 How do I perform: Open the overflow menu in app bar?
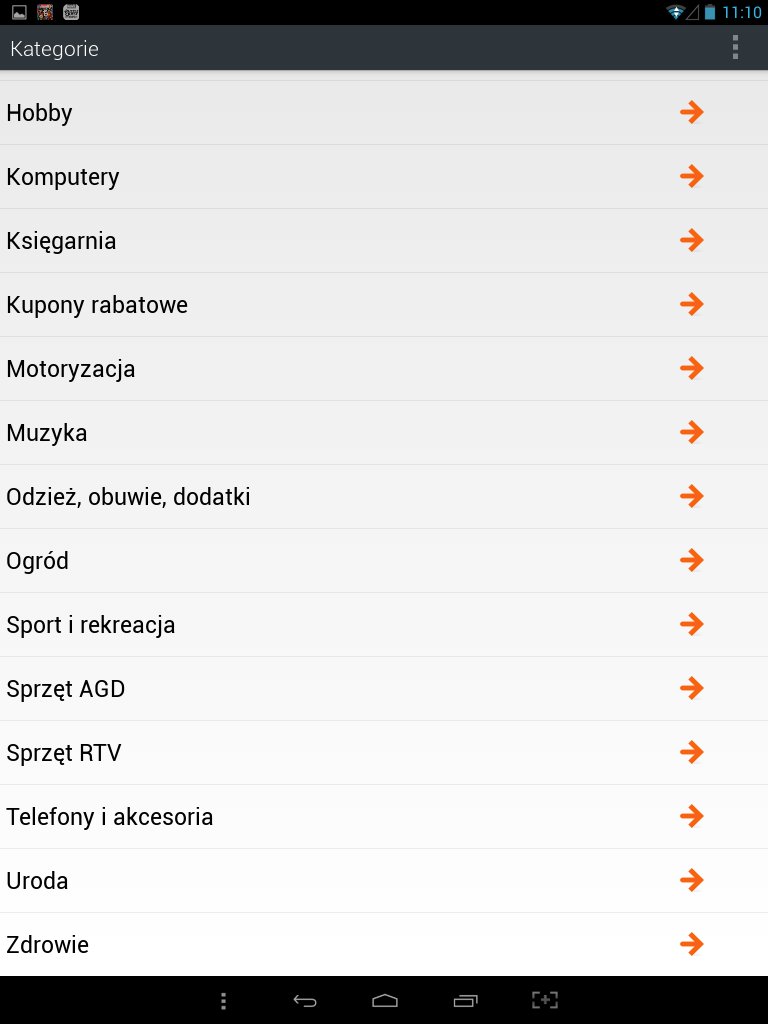pos(735,48)
